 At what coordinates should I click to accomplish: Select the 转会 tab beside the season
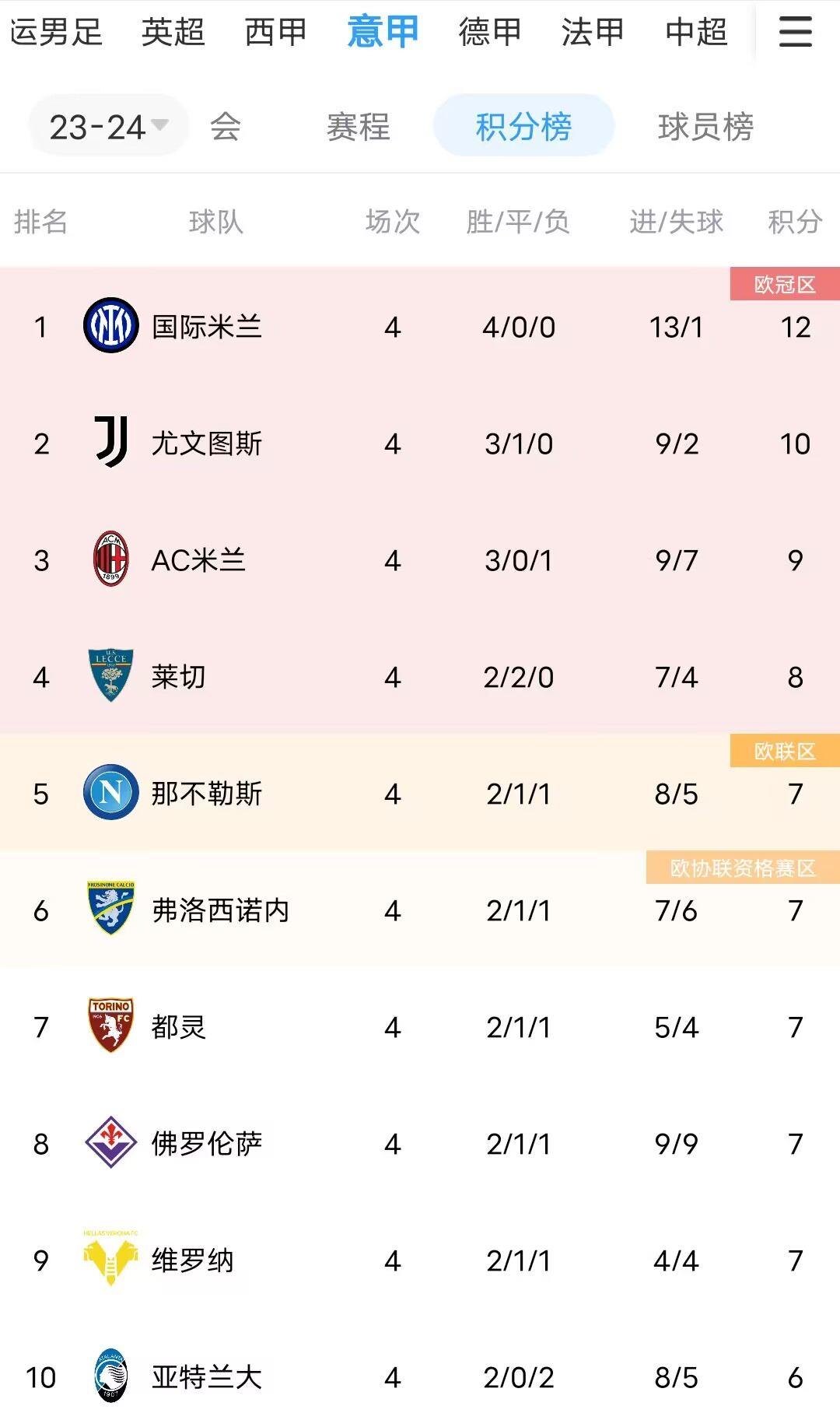click(226, 127)
